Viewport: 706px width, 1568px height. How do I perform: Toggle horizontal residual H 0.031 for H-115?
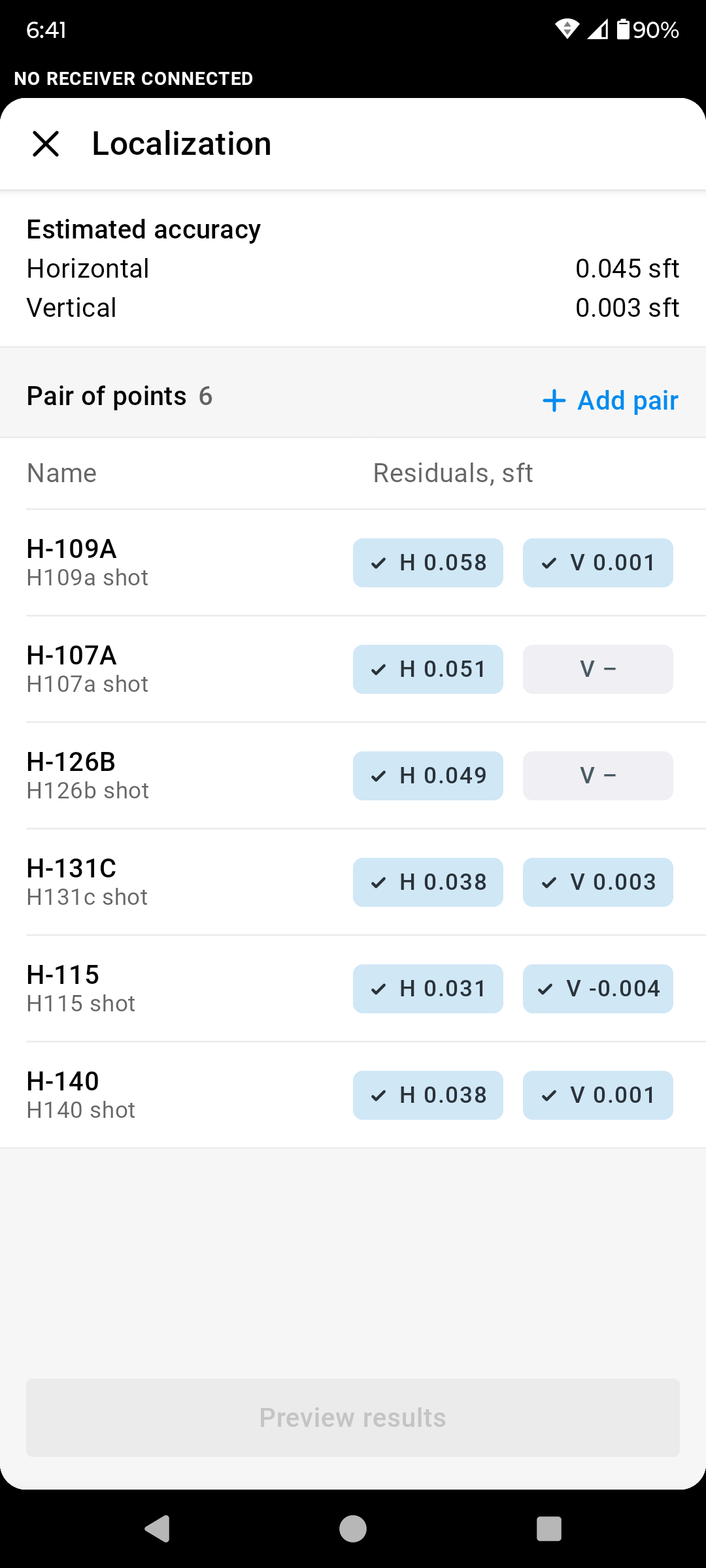[428, 988]
